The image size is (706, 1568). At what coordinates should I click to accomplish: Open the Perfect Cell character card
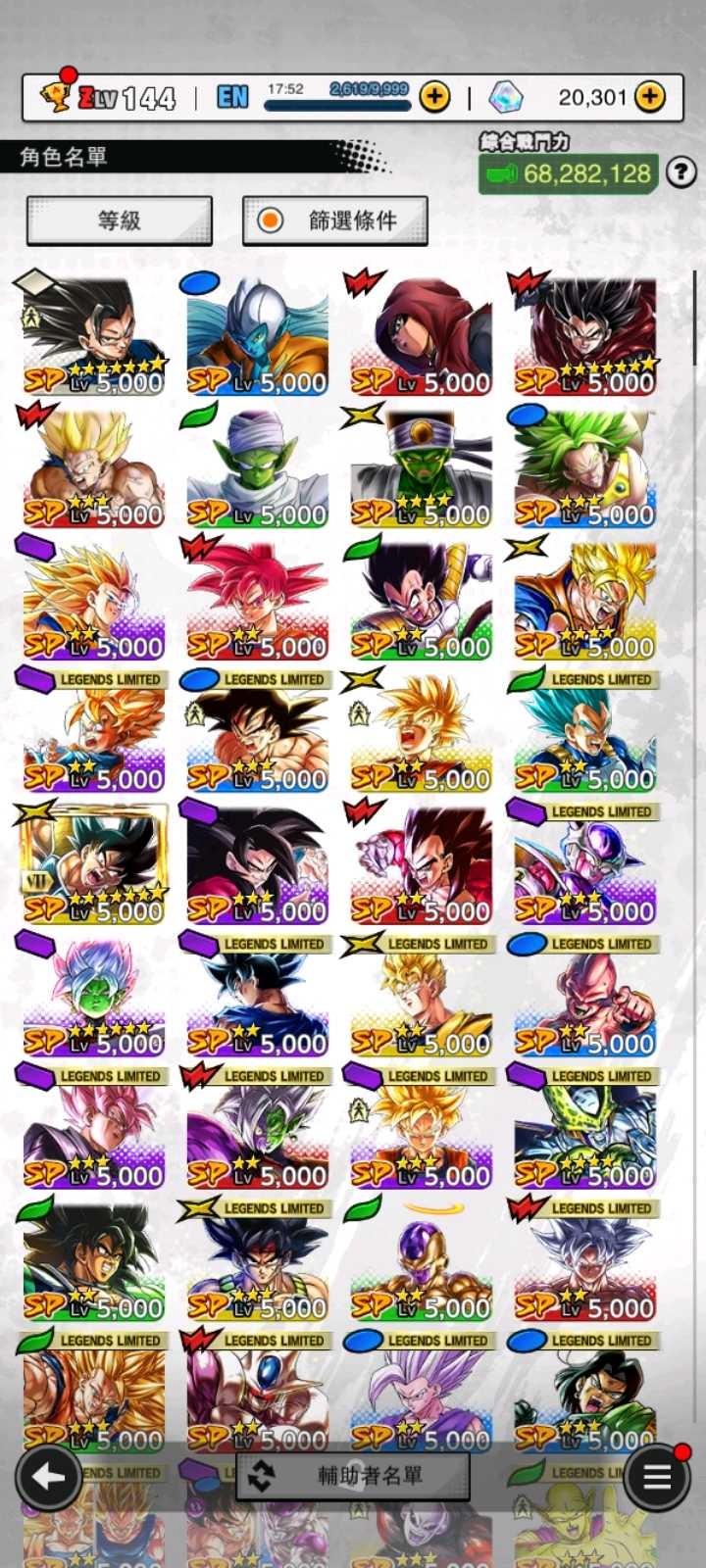click(x=584, y=1129)
